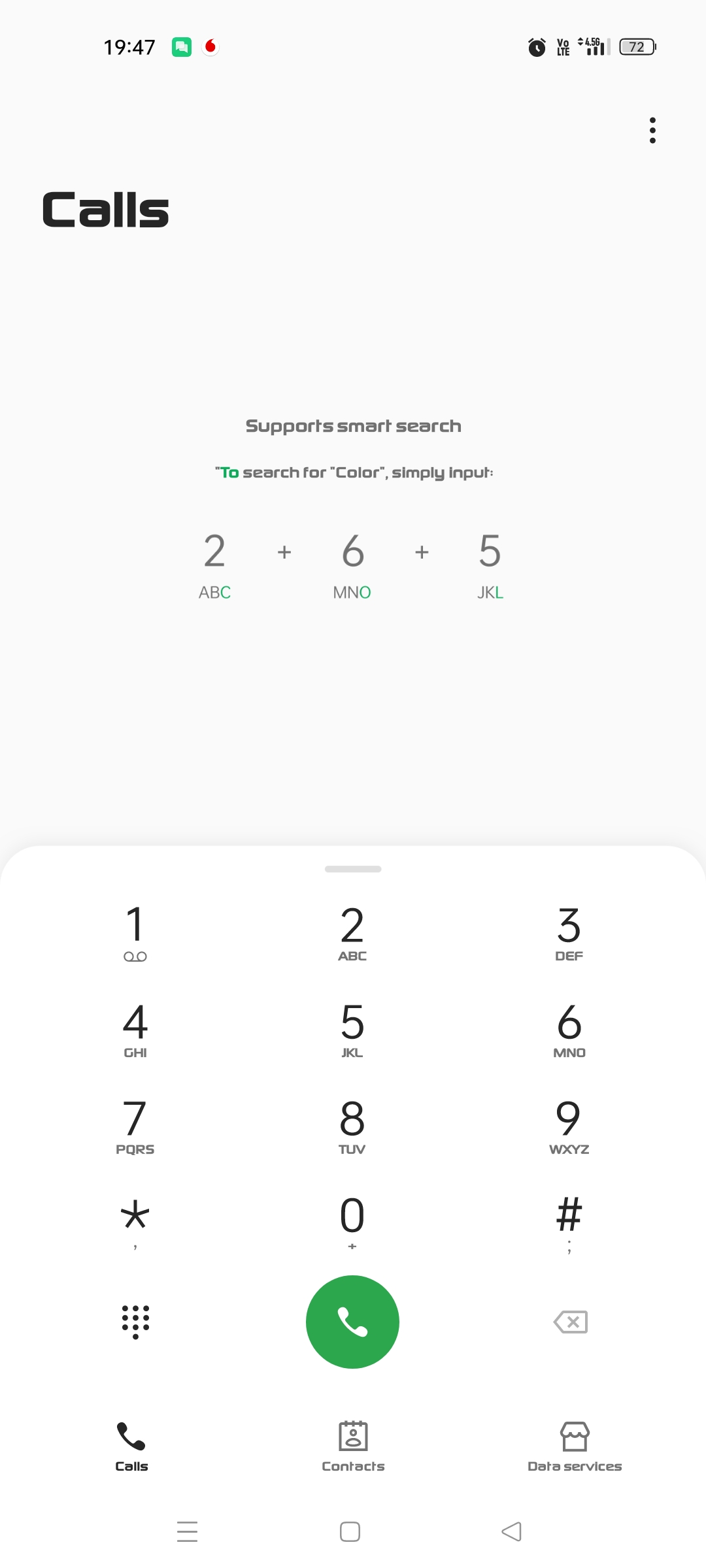This screenshot has width=706, height=1568.
Task: Open the three-dot overflow menu
Action: (652, 131)
